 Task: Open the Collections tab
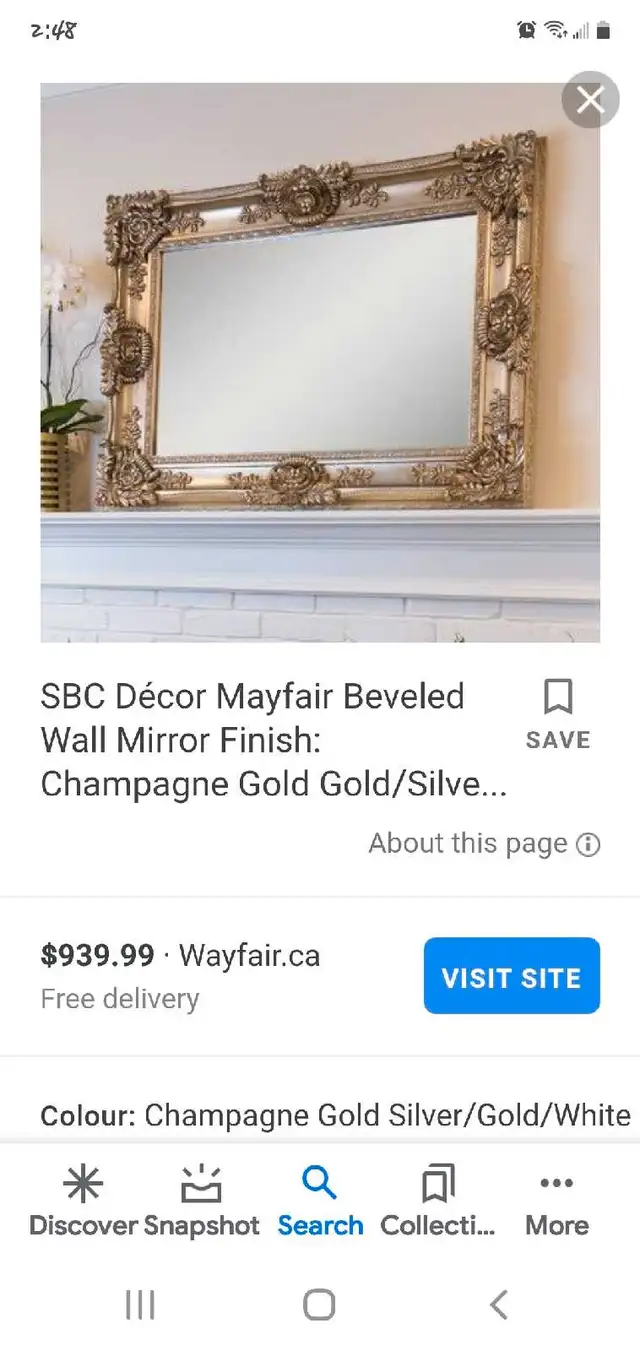438,1202
